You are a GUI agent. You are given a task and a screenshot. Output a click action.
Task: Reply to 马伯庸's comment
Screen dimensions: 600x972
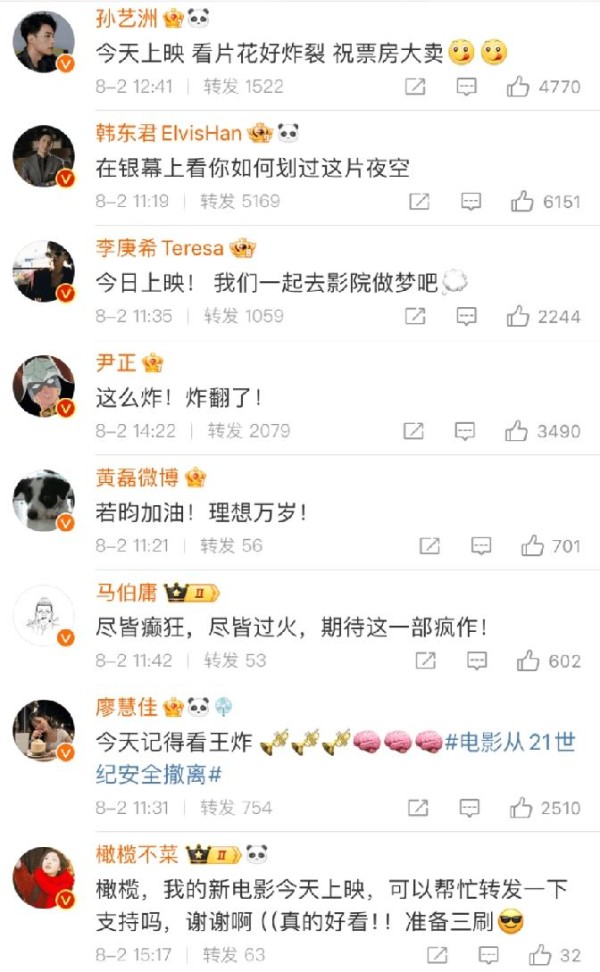click(x=477, y=661)
